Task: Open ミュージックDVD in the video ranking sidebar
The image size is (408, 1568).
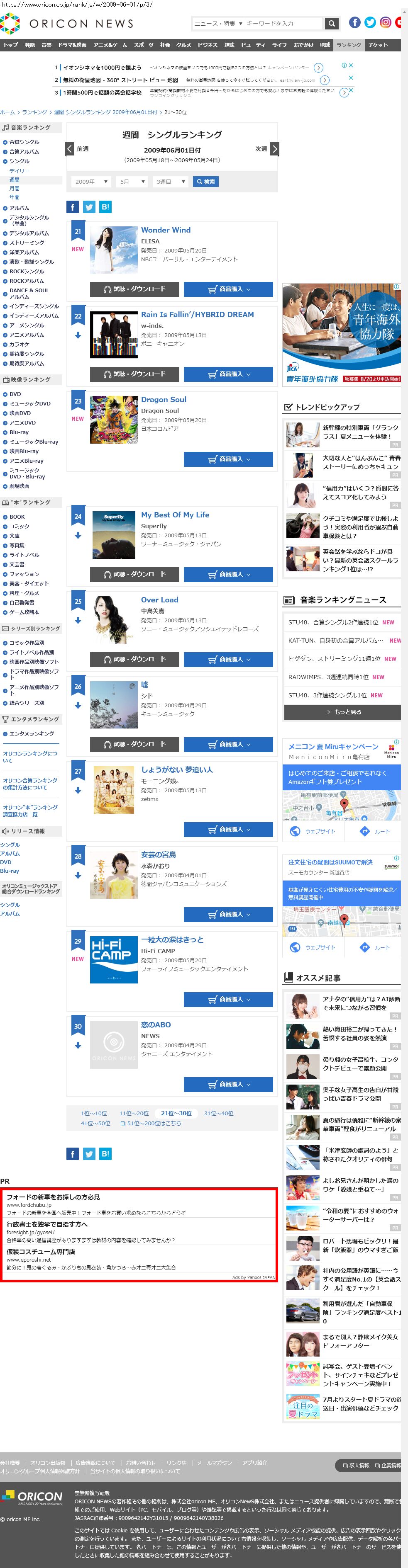Action: click(30, 403)
